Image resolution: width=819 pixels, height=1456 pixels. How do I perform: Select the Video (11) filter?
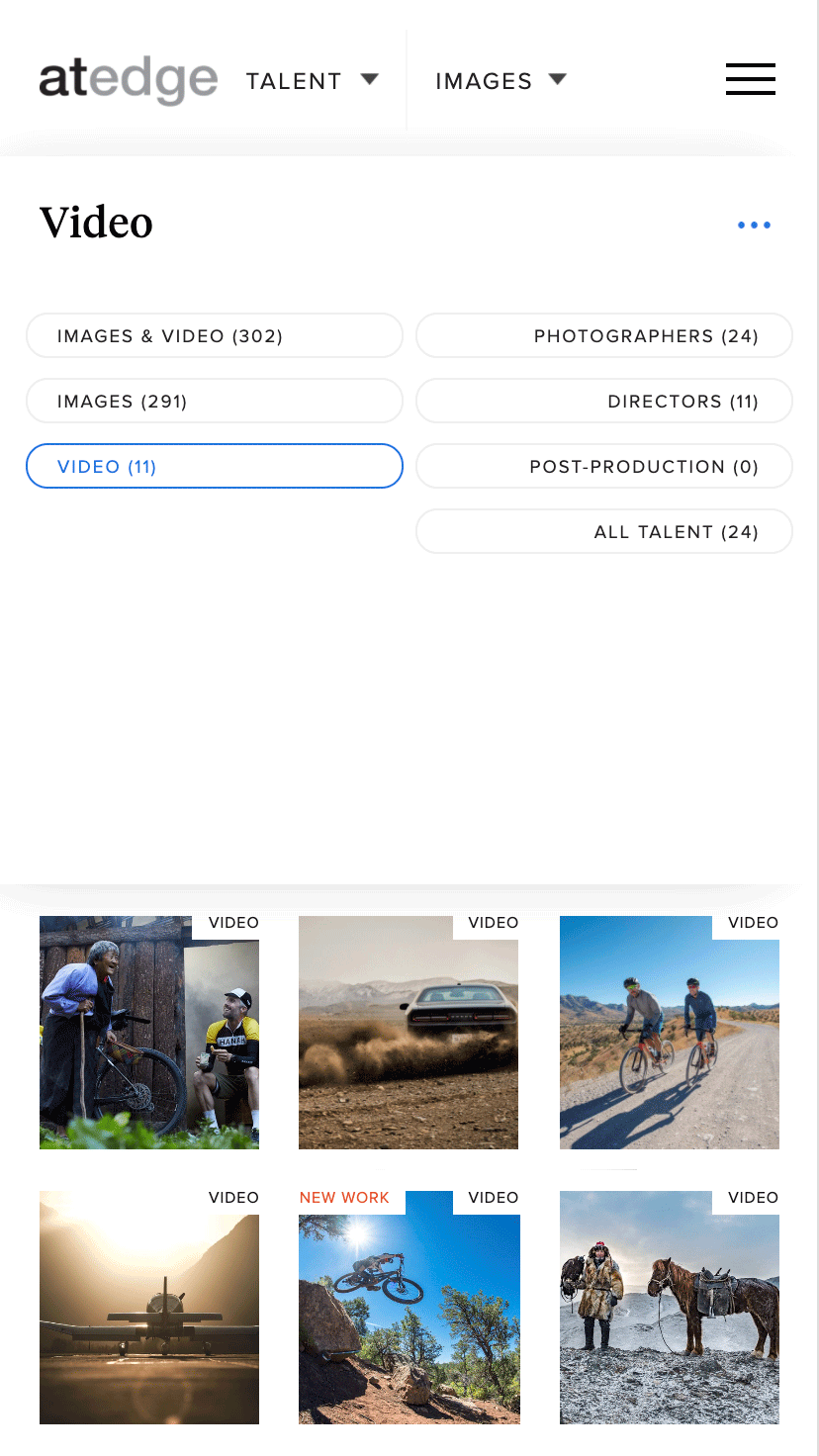(x=214, y=467)
